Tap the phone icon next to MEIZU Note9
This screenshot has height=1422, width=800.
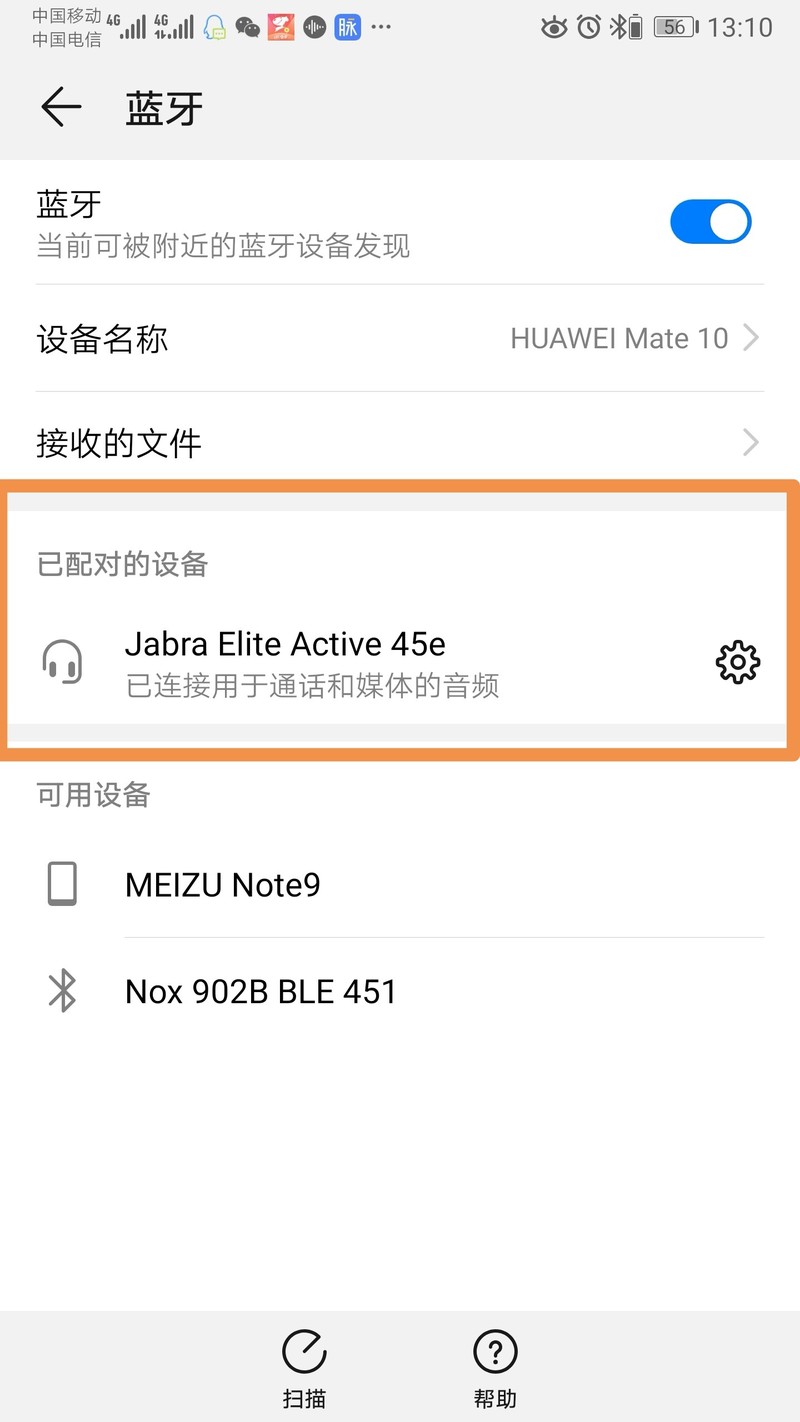[x=63, y=884]
